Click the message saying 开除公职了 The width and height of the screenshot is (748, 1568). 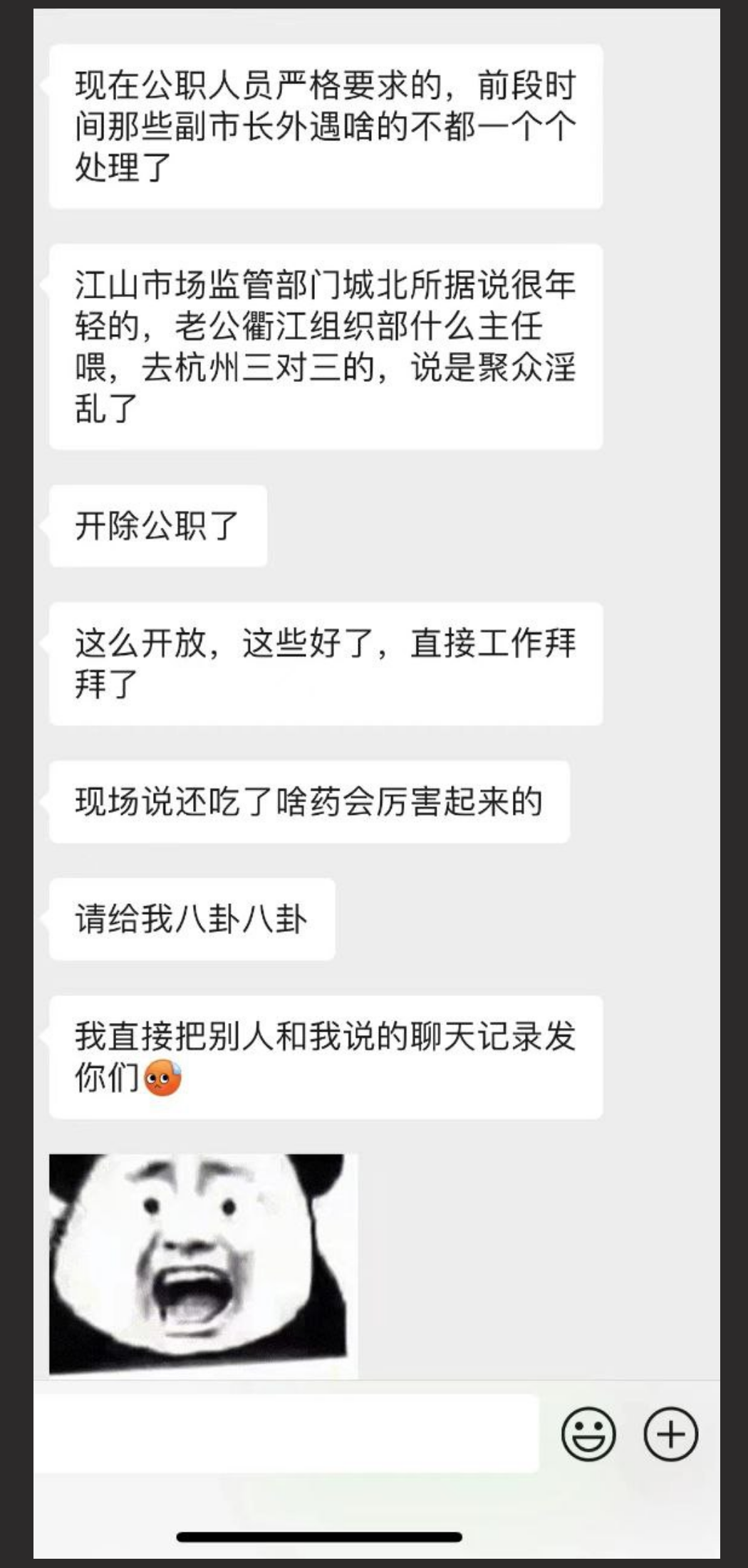(x=158, y=524)
